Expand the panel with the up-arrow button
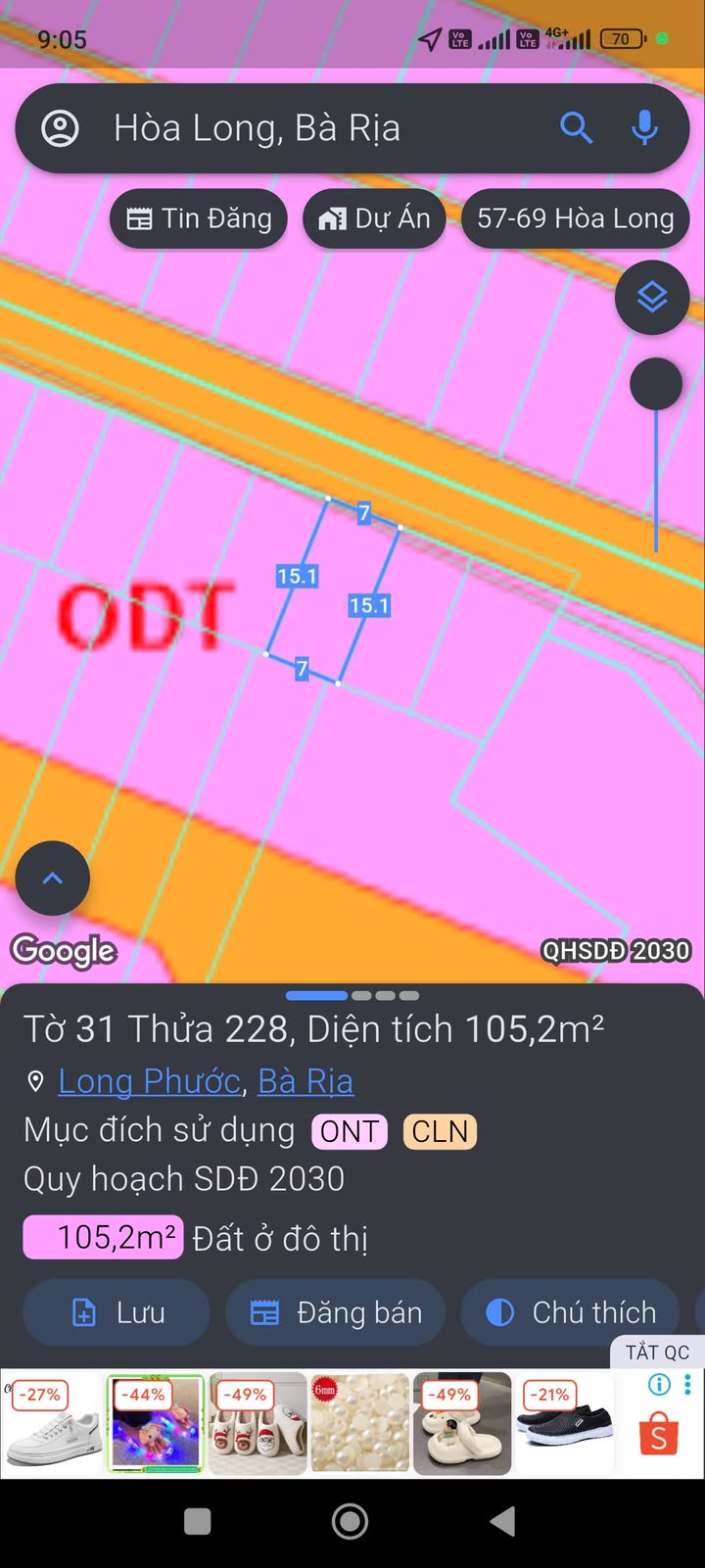 (53, 879)
